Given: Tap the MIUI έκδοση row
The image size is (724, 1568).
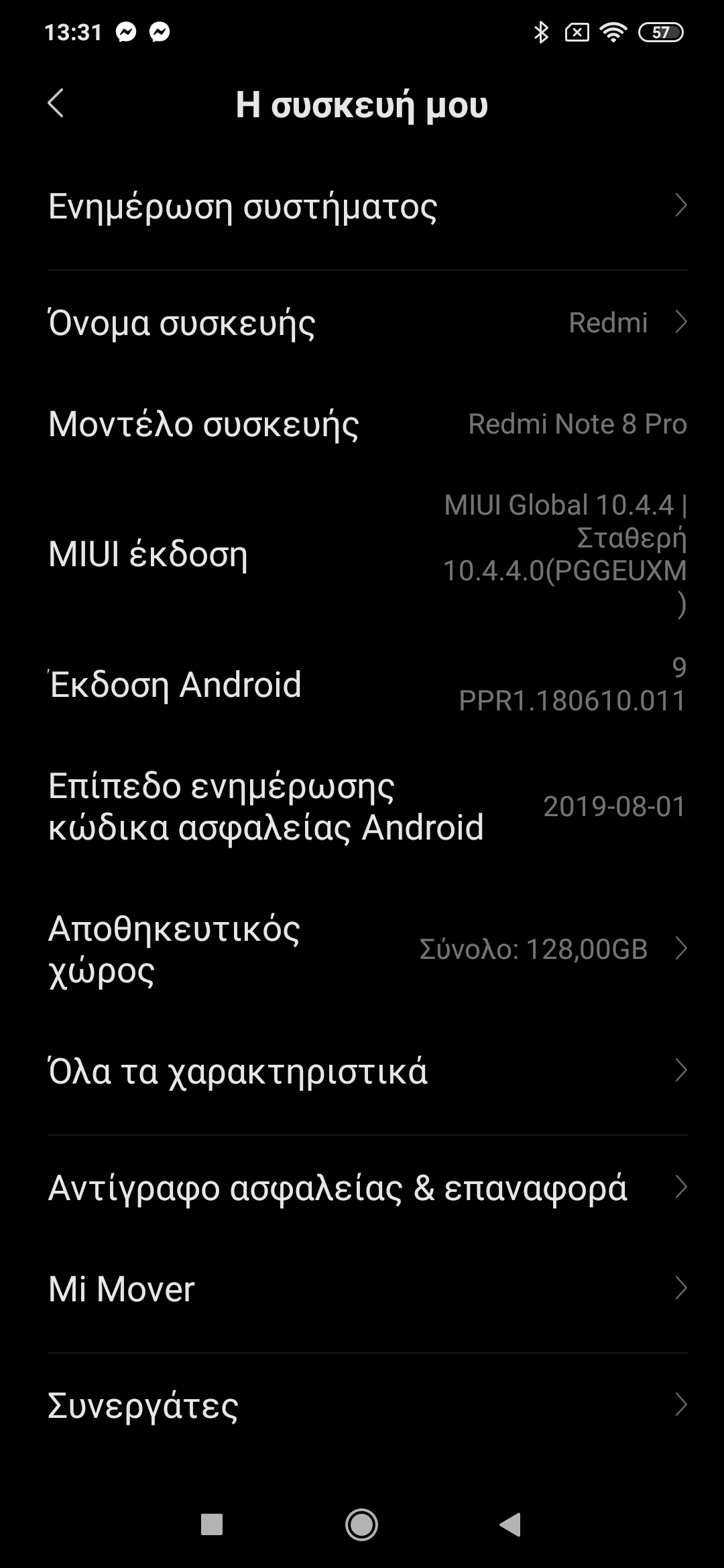Looking at the screenshot, I should [362, 554].
